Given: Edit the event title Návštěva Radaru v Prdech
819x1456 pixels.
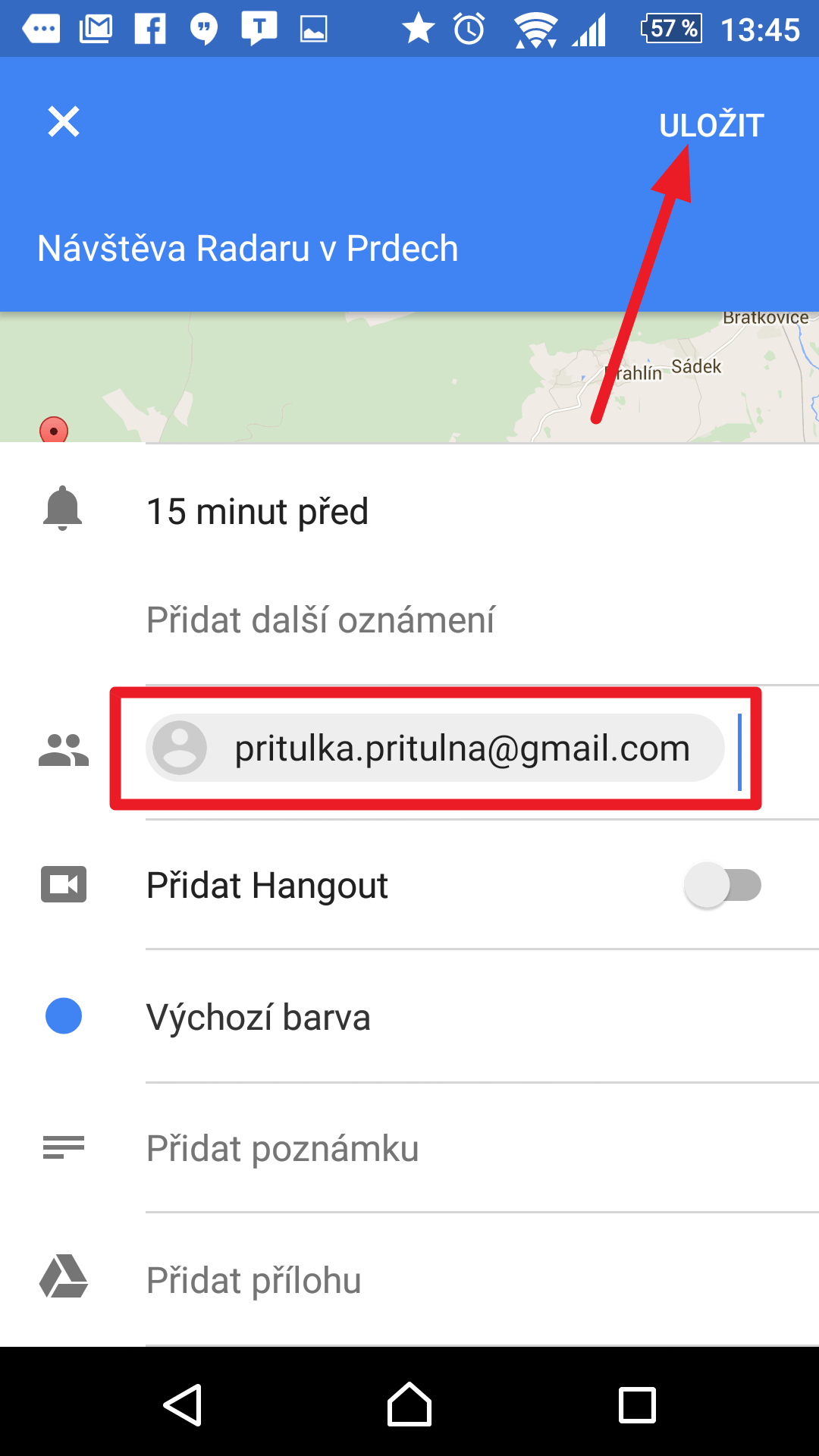Looking at the screenshot, I should pos(248,249).
